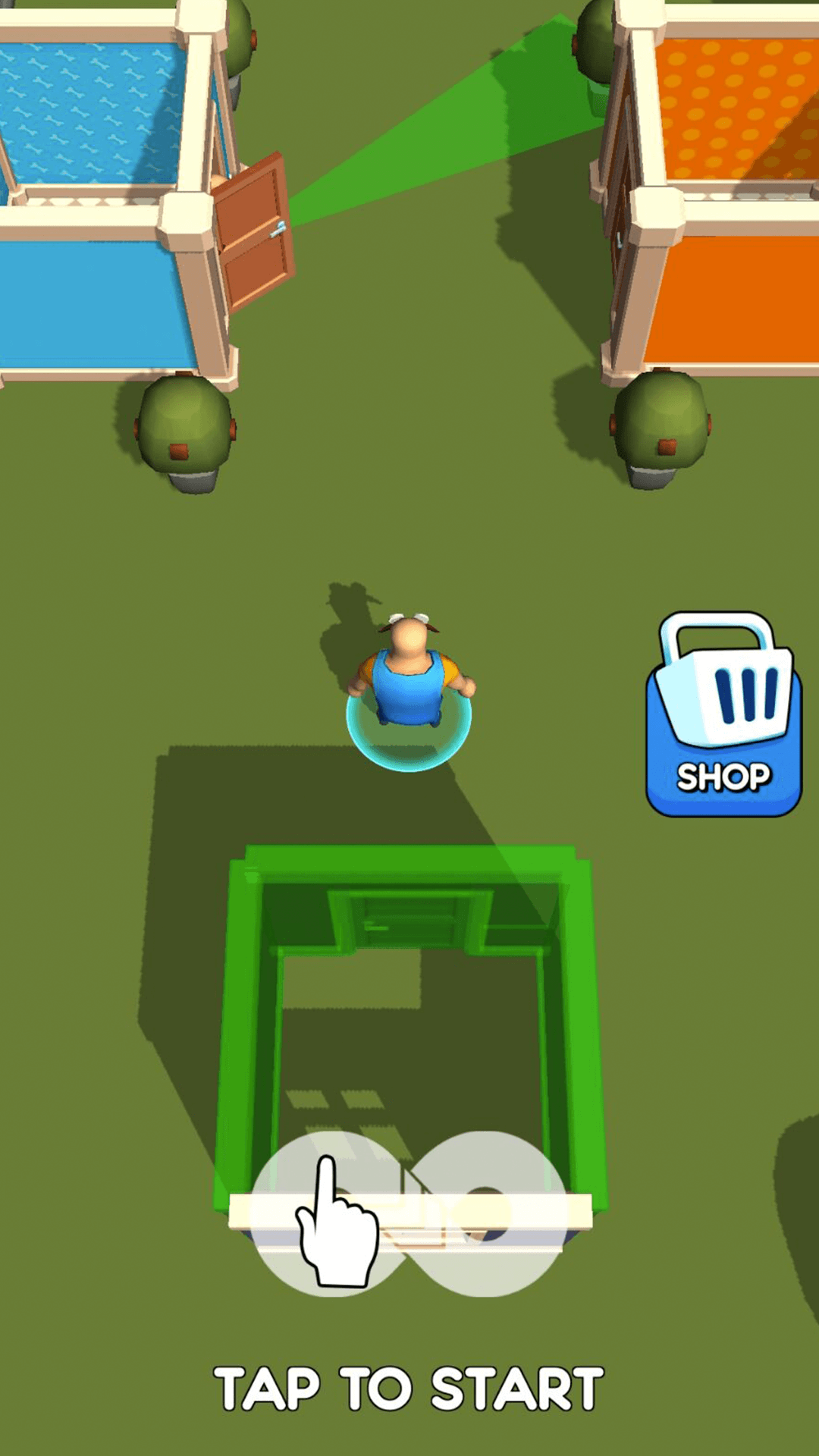819x1456 pixels.
Task: Tap to start the game
Action: (x=408, y=1389)
